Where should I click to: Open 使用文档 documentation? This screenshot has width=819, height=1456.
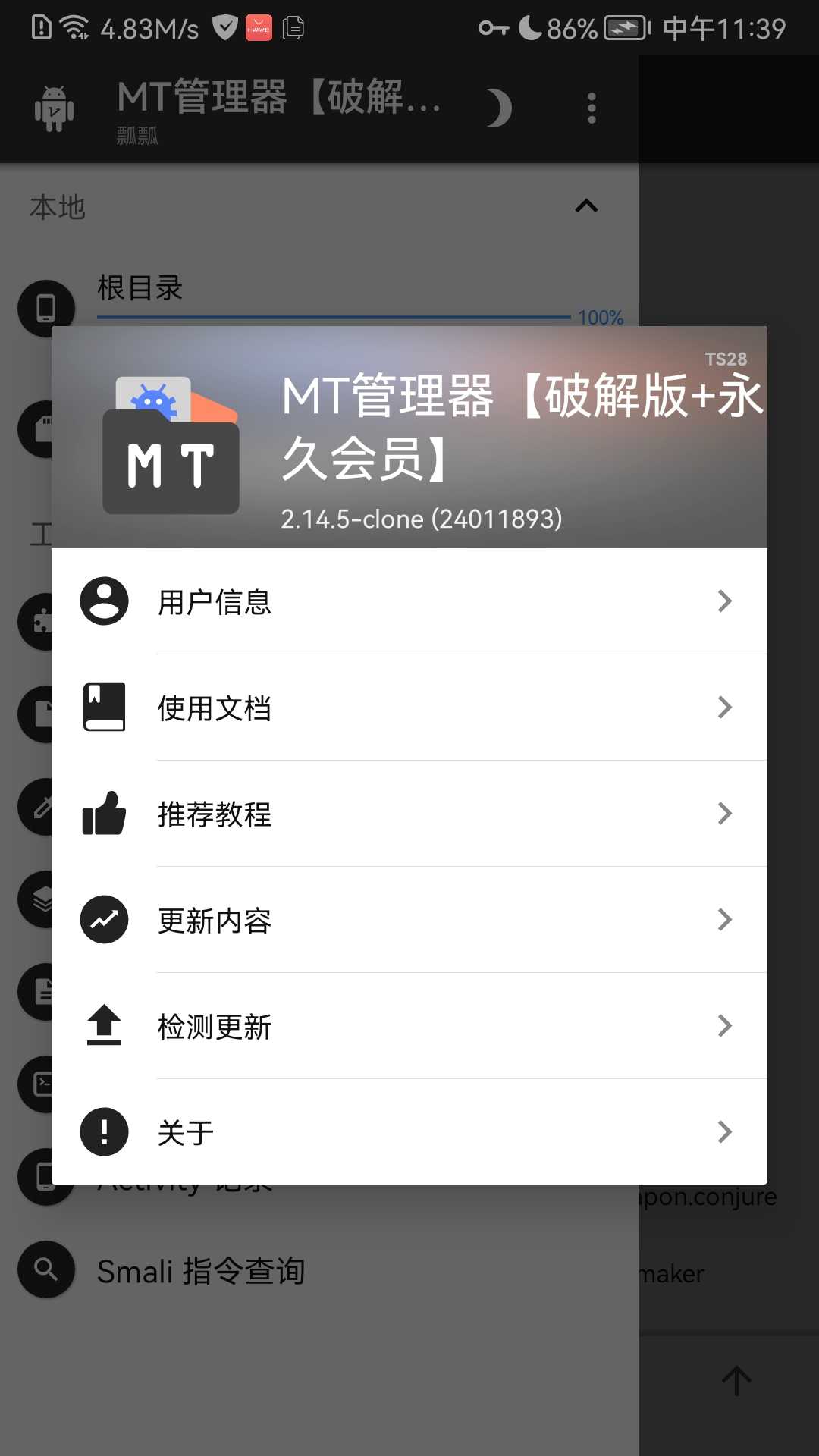point(409,708)
